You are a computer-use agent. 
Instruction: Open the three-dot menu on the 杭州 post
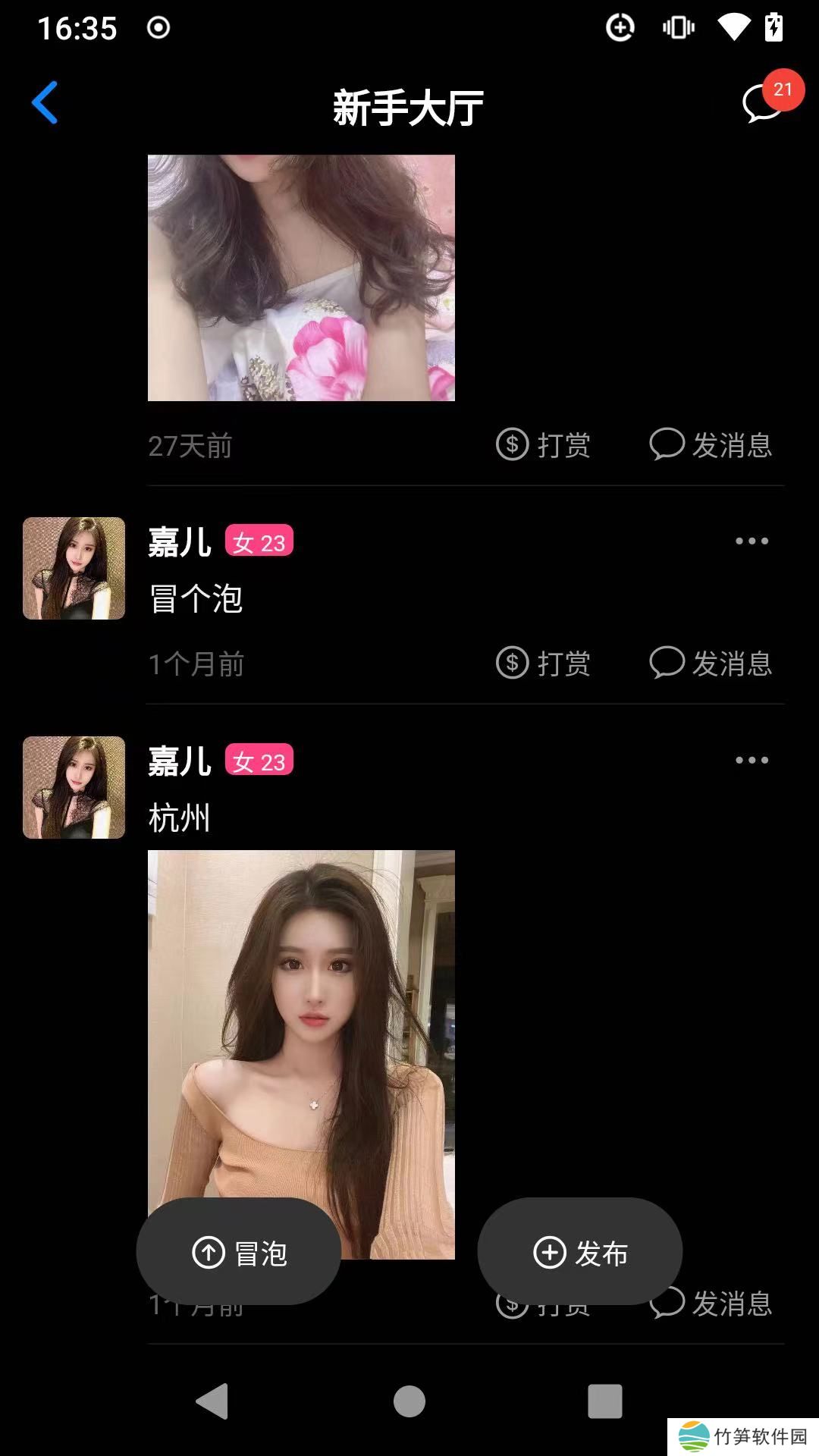click(x=752, y=760)
